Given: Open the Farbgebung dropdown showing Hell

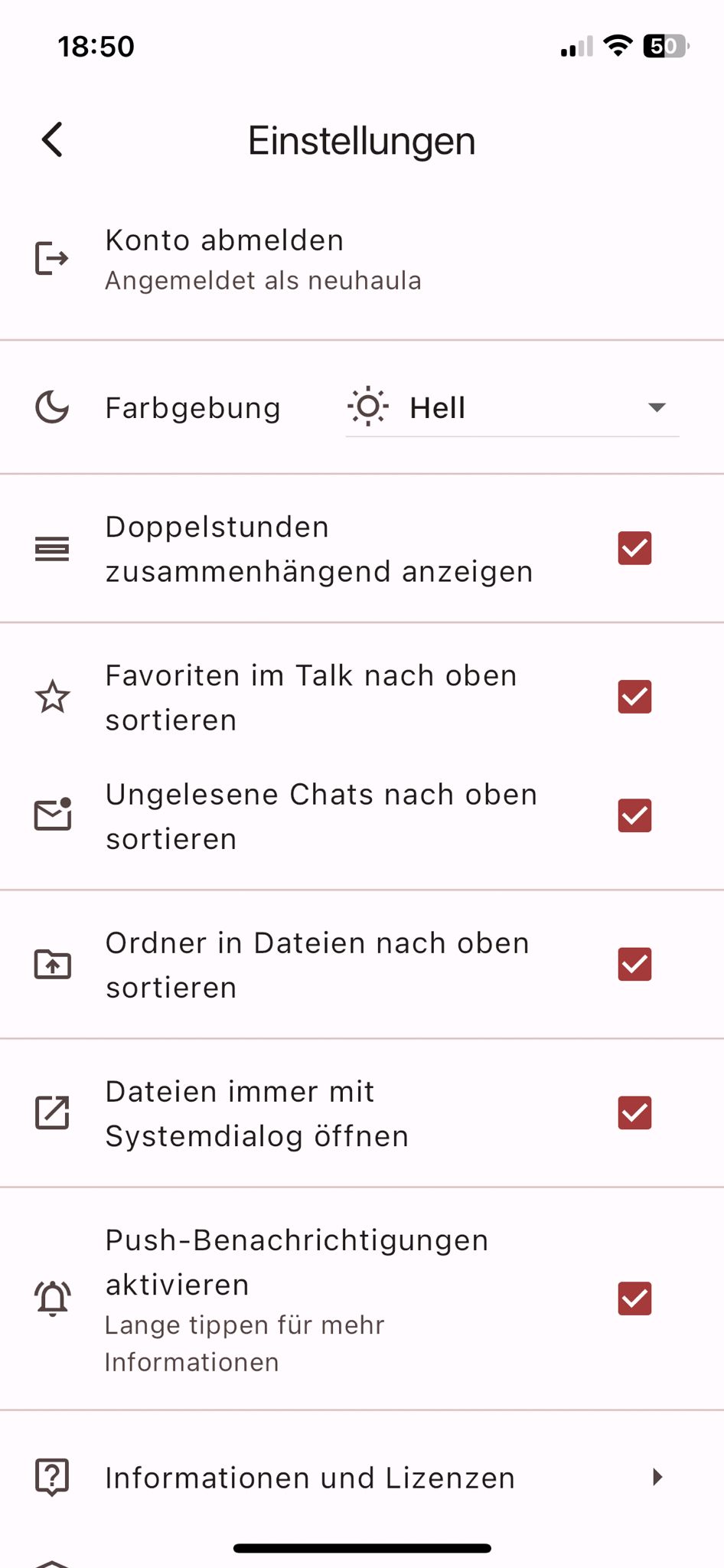Looking at the screenshot, I should pyautogui.click(x=512, y=408).
